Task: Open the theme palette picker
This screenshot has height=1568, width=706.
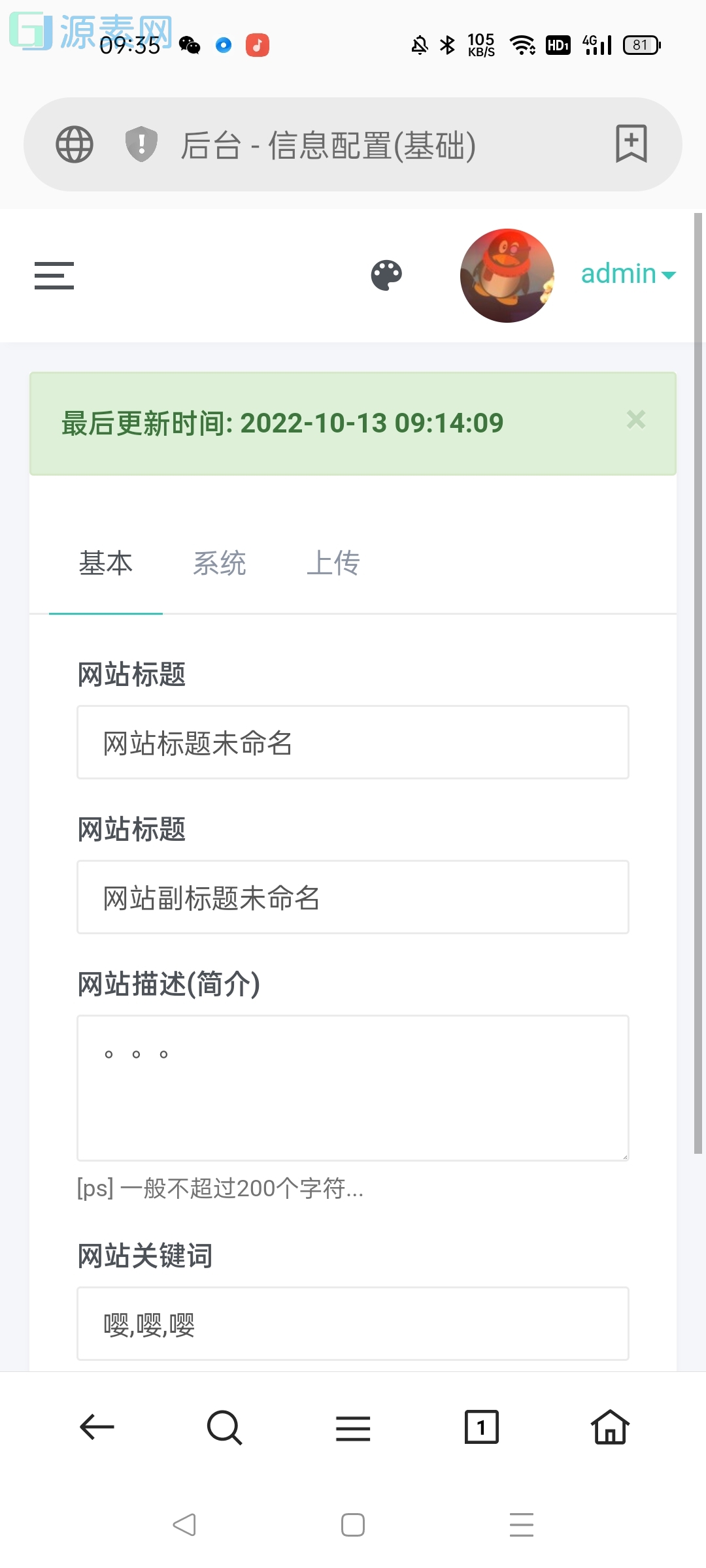Action: point(386,276)
